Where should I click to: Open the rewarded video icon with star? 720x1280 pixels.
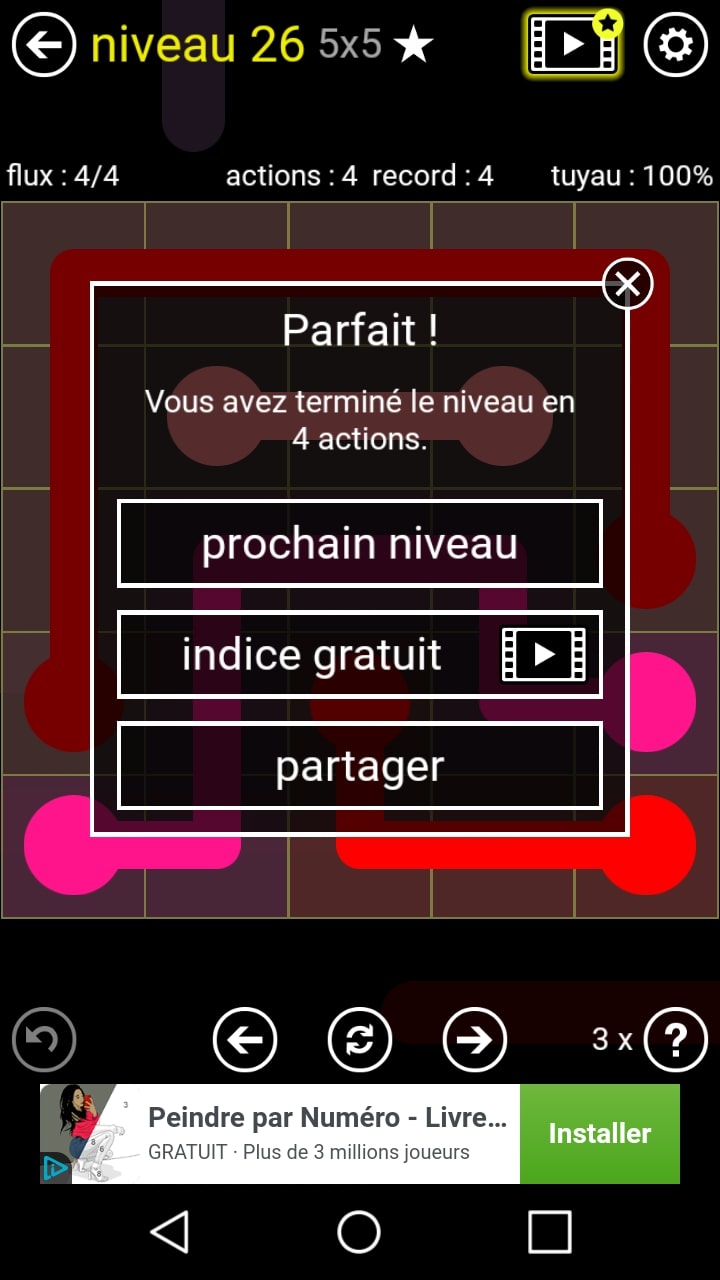pyautogui.click(x=574, y=45)
